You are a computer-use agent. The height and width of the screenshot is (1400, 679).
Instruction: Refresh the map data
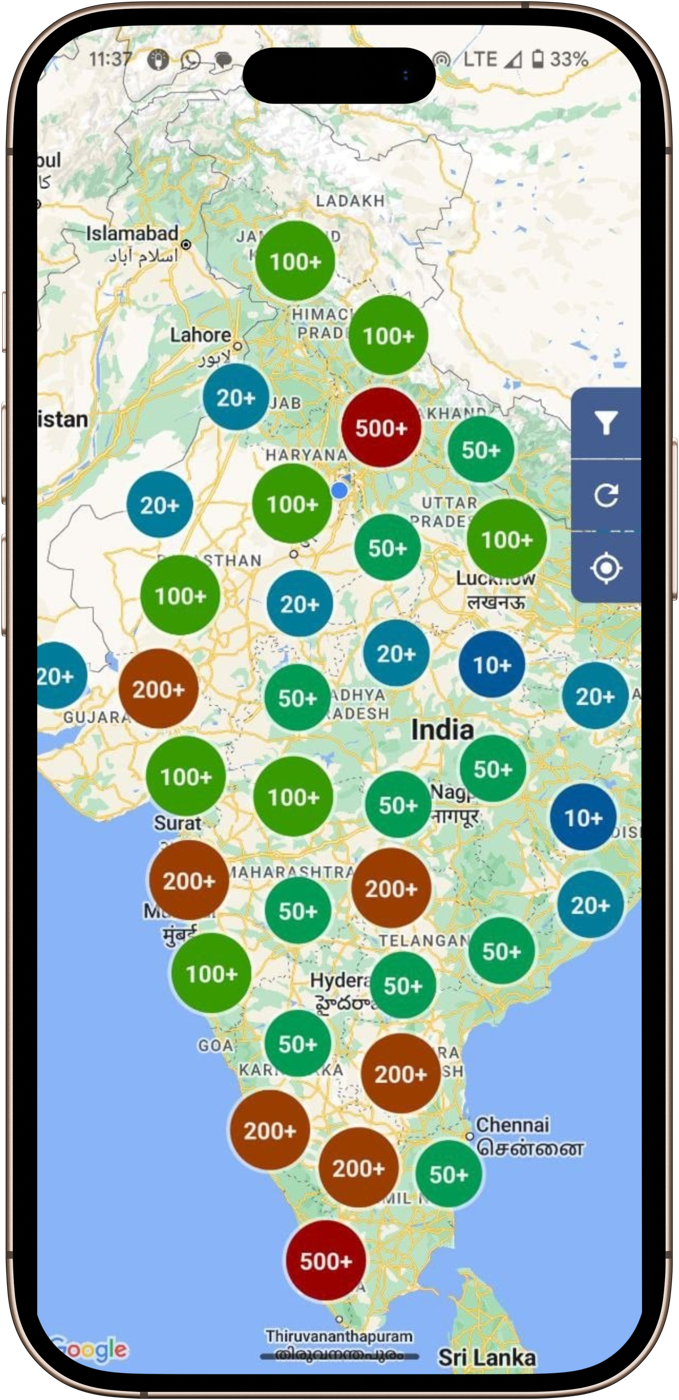pyautogui.click(x=606, y=495)
